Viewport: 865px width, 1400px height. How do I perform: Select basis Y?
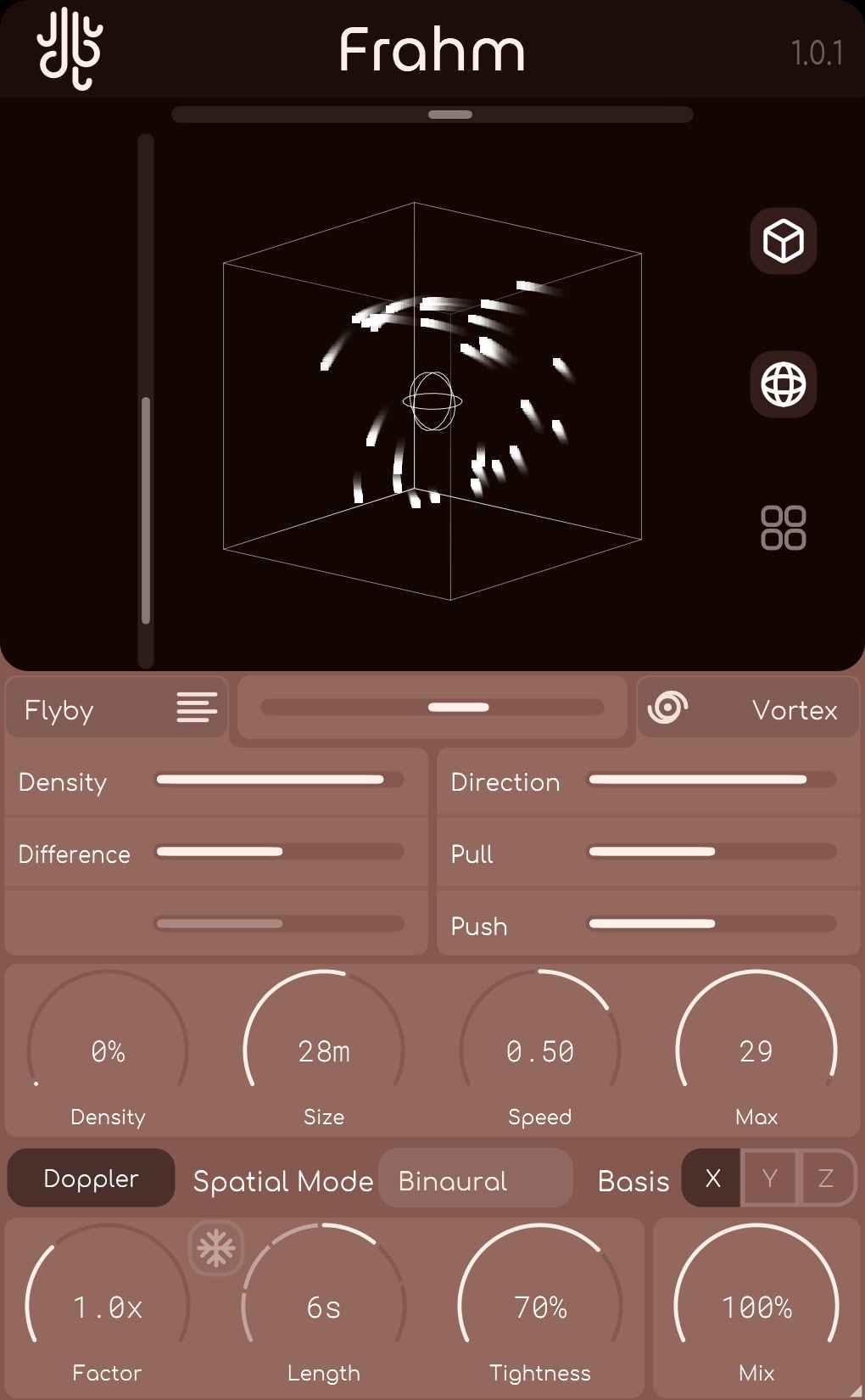click(x=769, y=1179)
